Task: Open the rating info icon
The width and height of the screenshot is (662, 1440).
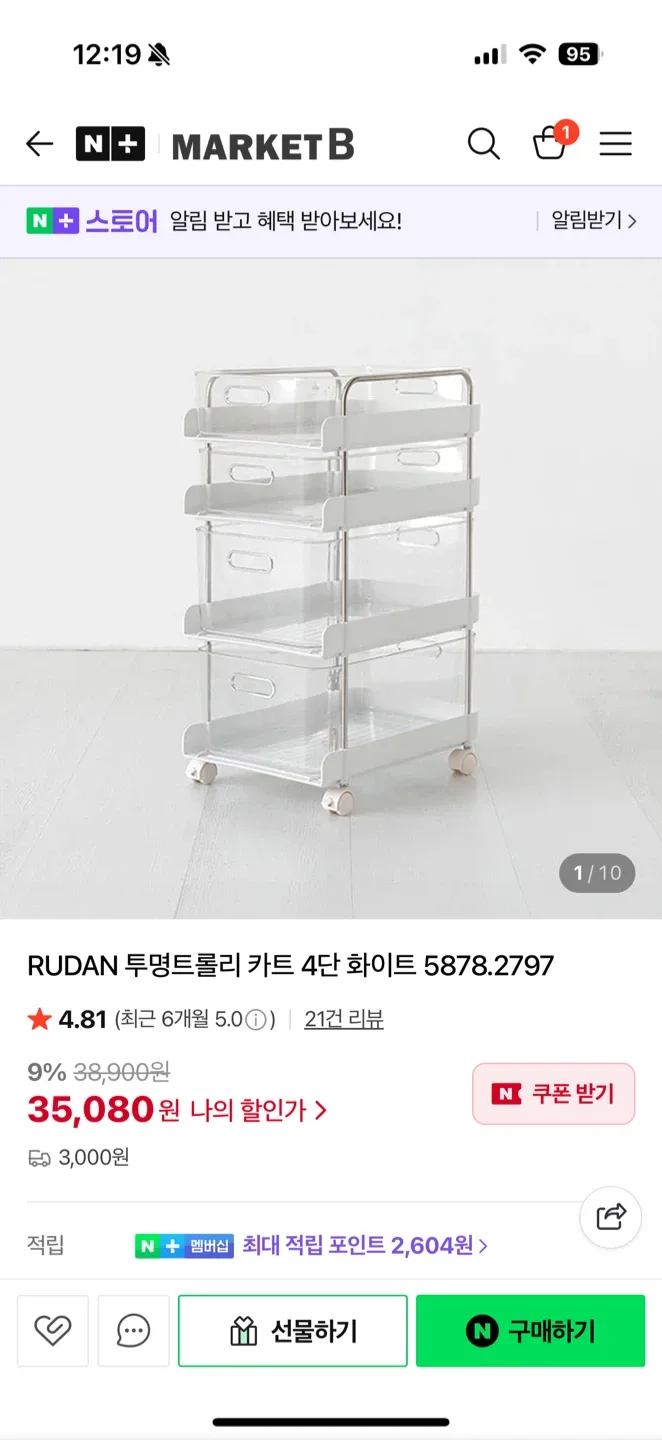Action: [x=256, y=1020]
